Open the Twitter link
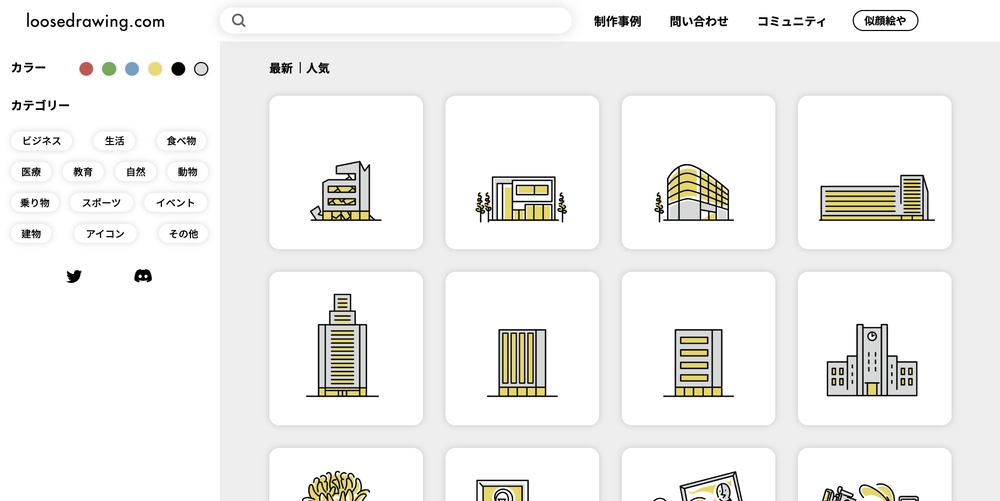This screenshot has width=1000, height=501. pos(74,276)
